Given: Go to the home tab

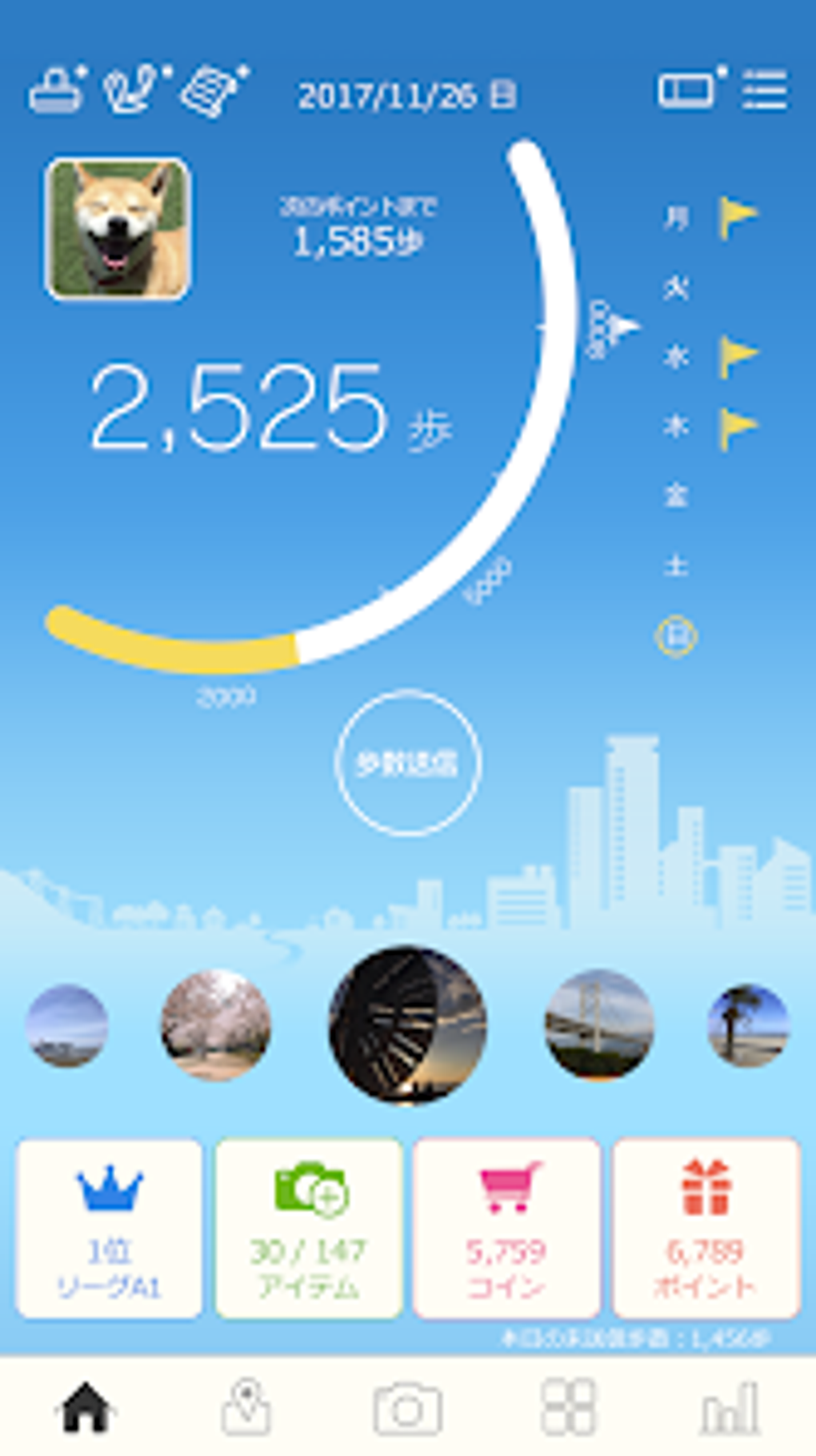Looking at the screenshot, I should pos(86,1406).
